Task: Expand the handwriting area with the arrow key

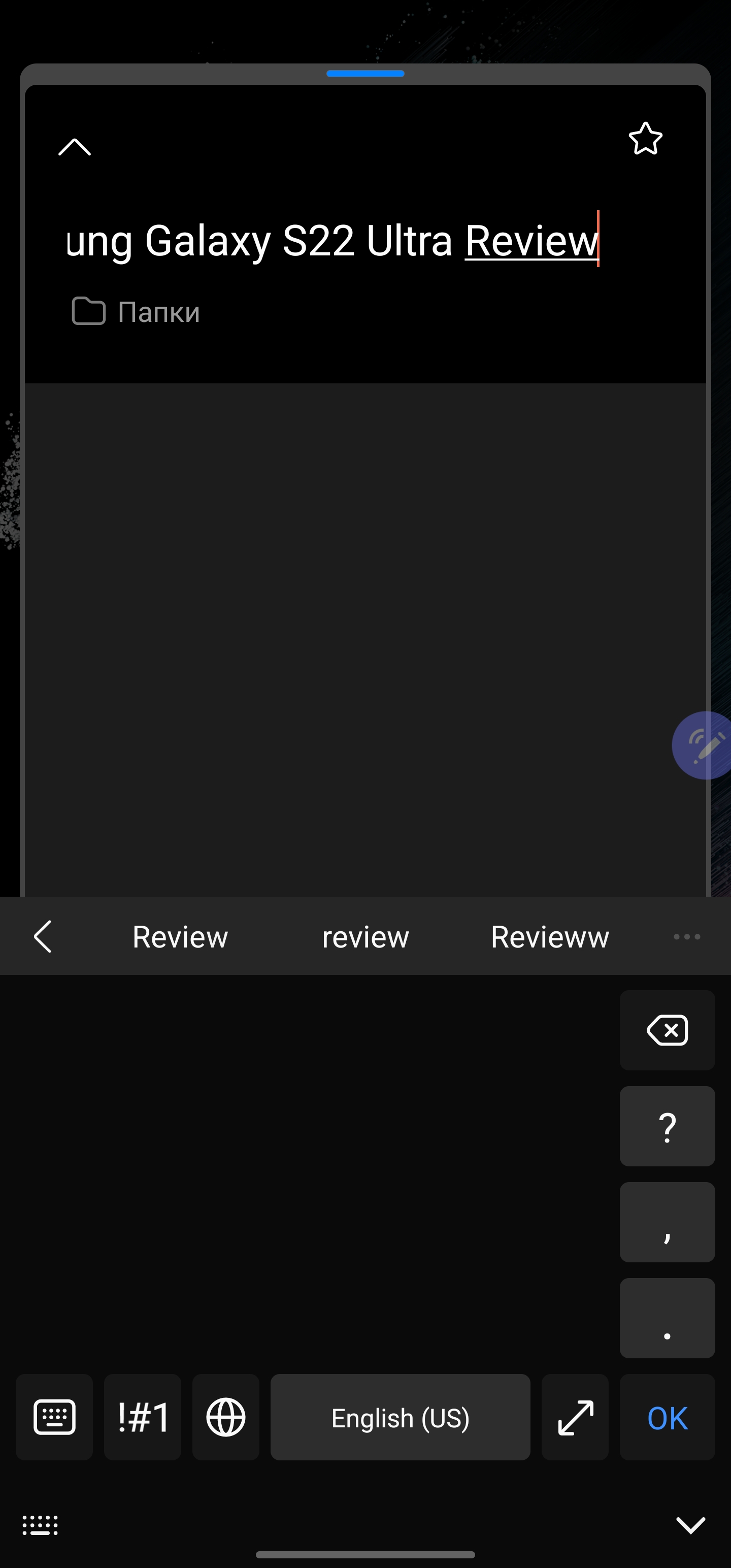Action: [575, 1417]
